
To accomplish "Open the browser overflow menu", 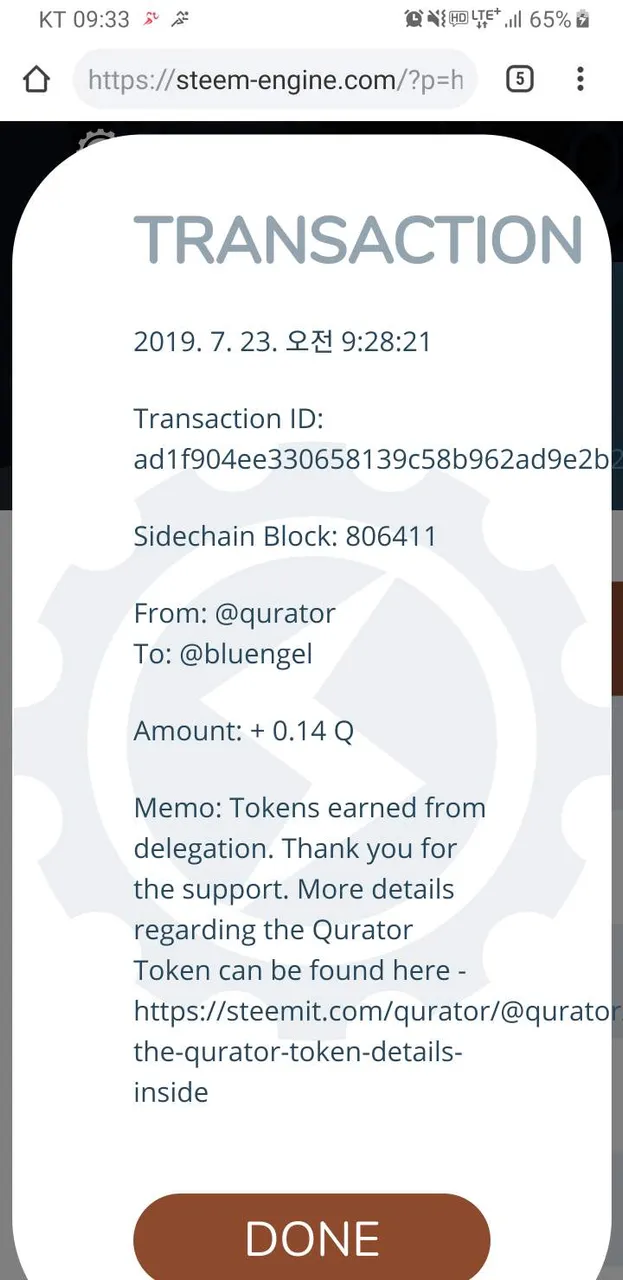I will click(580, 79).
